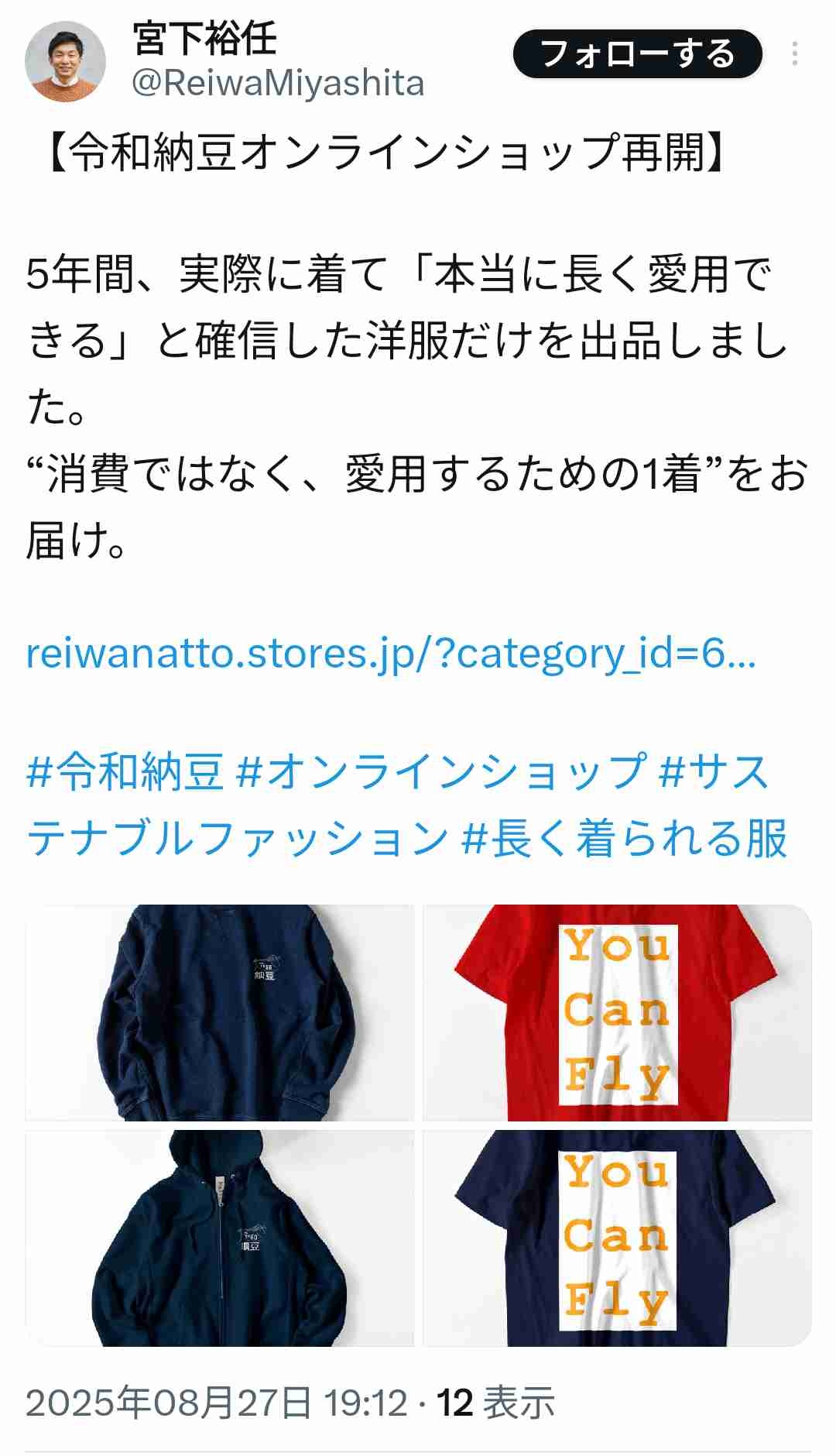This screenshot has width=836, height=1456.
Task: Browse the #オンラインショップ hashtag
Action: (441, 772)
